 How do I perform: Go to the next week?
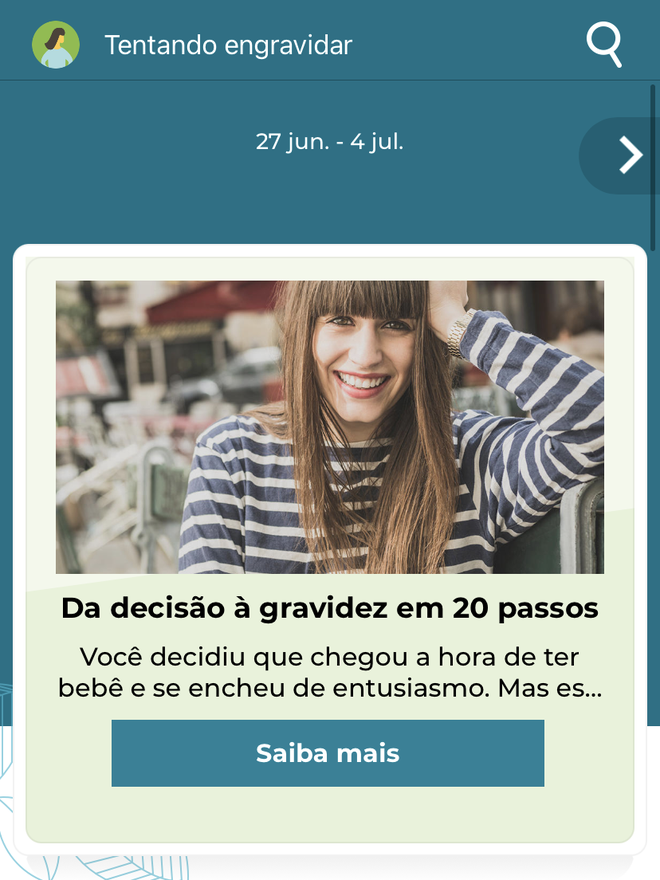[628, 155]
